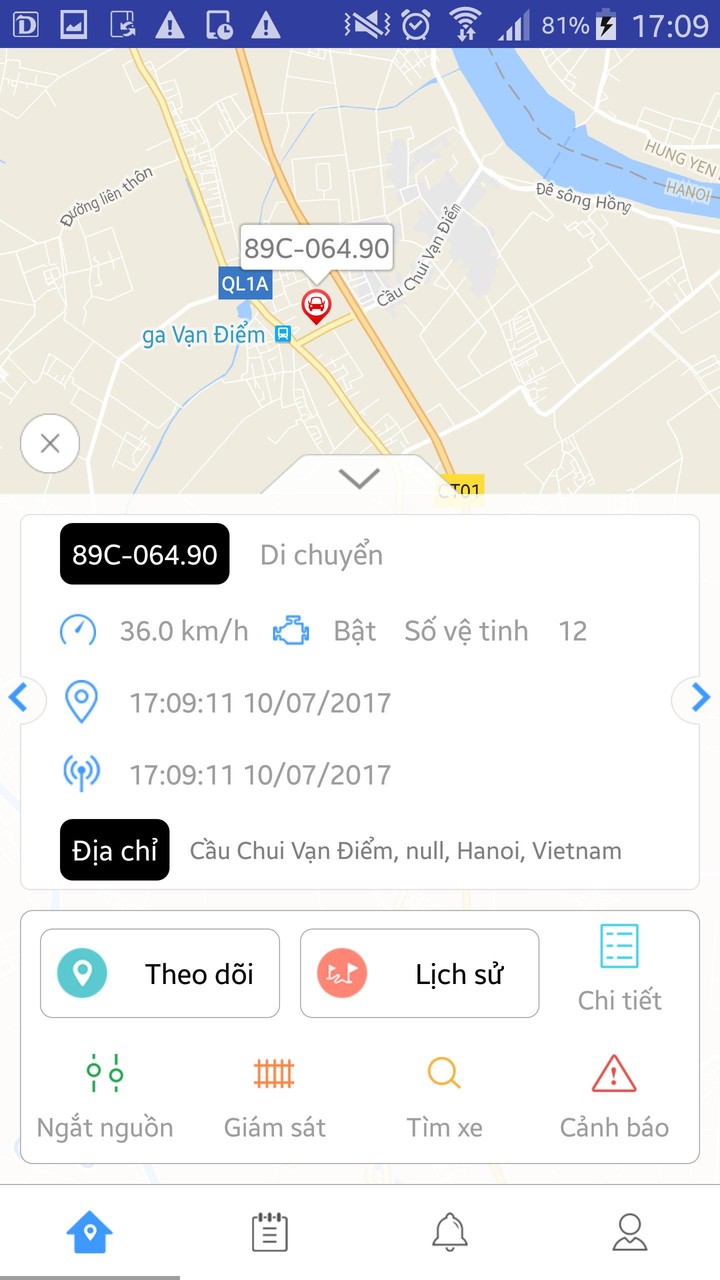Open Giám sát monitoring
720x1280 pixels.
tap(275, 1096)
